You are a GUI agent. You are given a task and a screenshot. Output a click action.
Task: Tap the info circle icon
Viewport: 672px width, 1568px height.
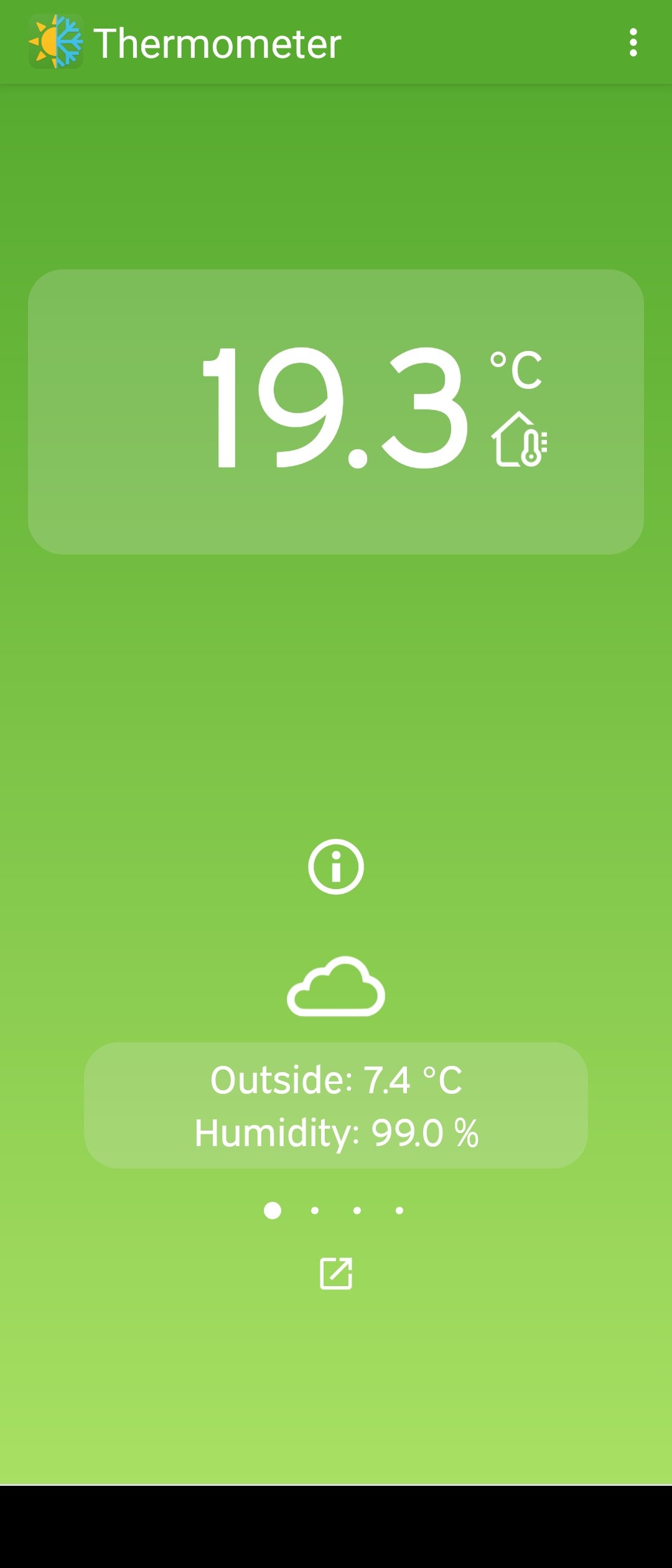coord(336,866)
